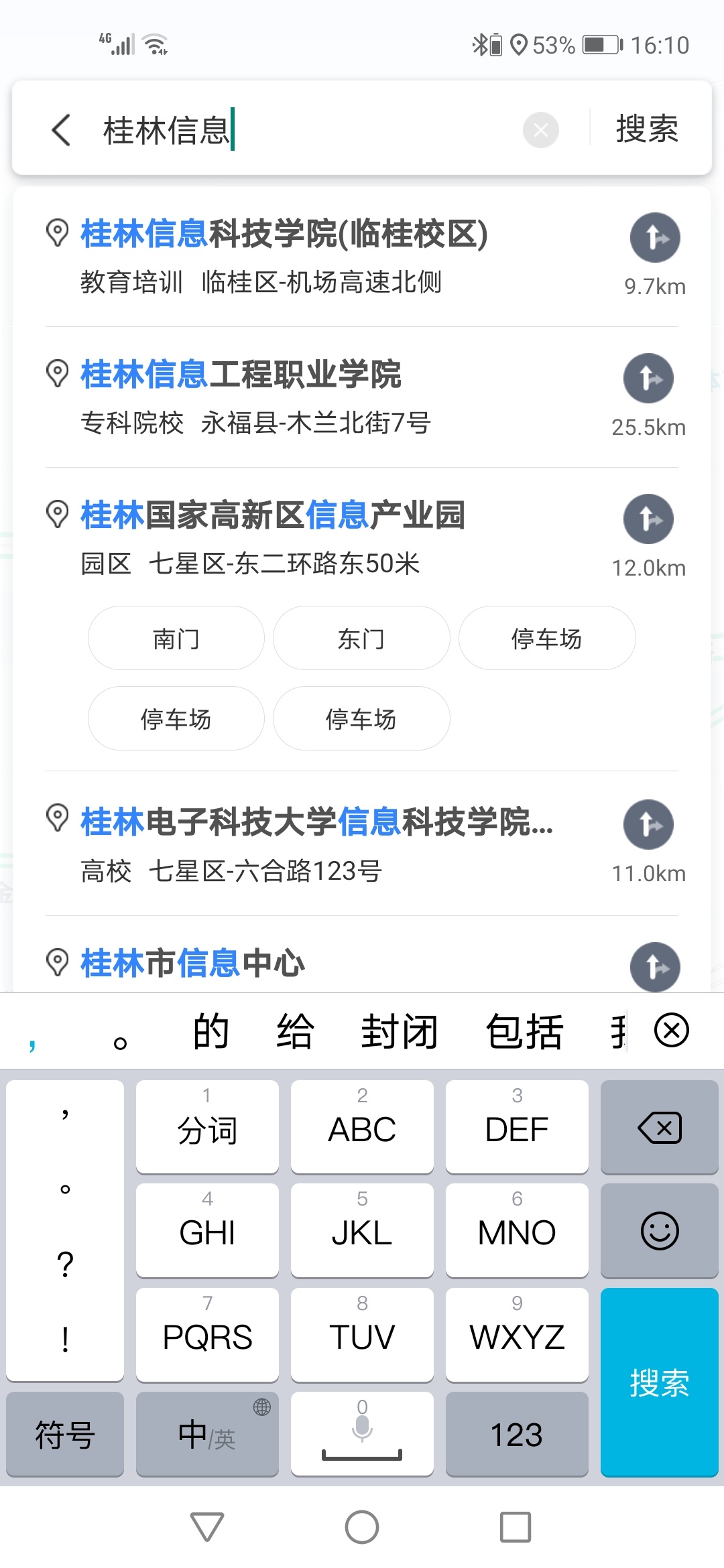Start route to the 11.0km result

[x=648, y=825]
